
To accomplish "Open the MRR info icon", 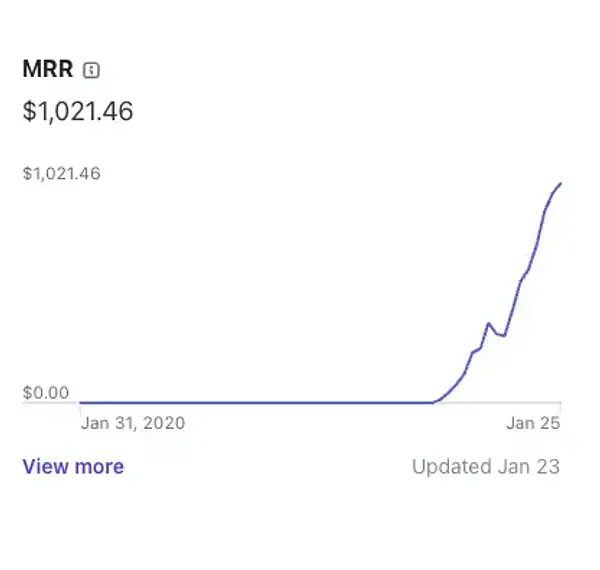I will (91, 70).
